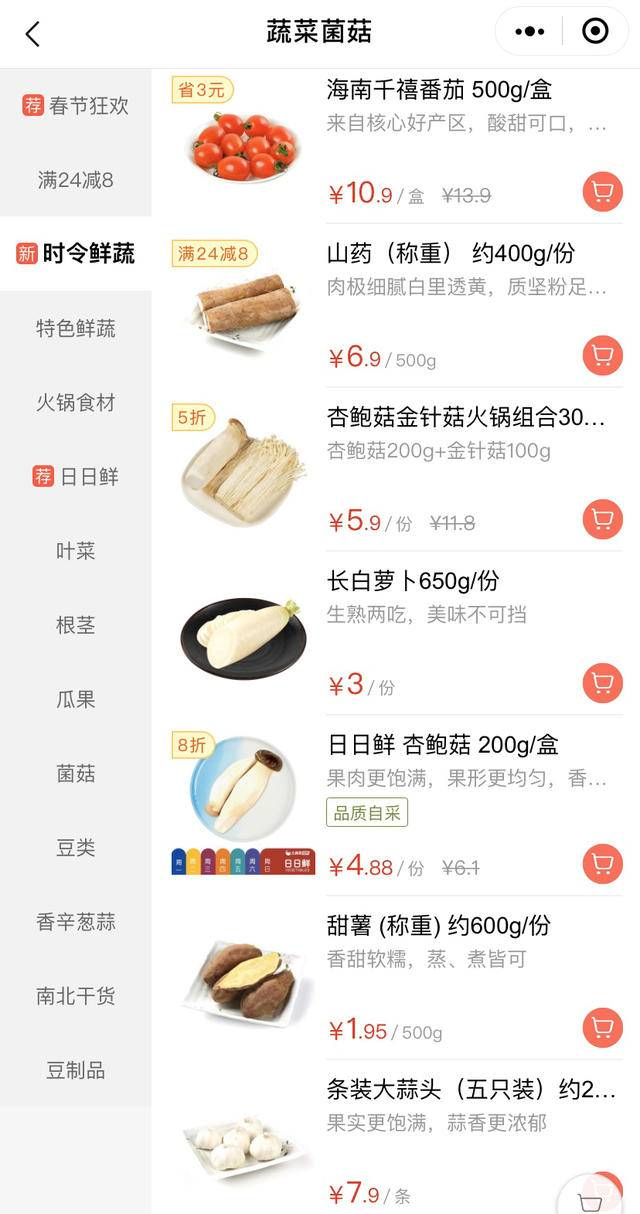The height and width of the screenshot is (1214, 640).
Task: Open the mini program more options menu
Action: pyautogui.click(x=529, y=32)
